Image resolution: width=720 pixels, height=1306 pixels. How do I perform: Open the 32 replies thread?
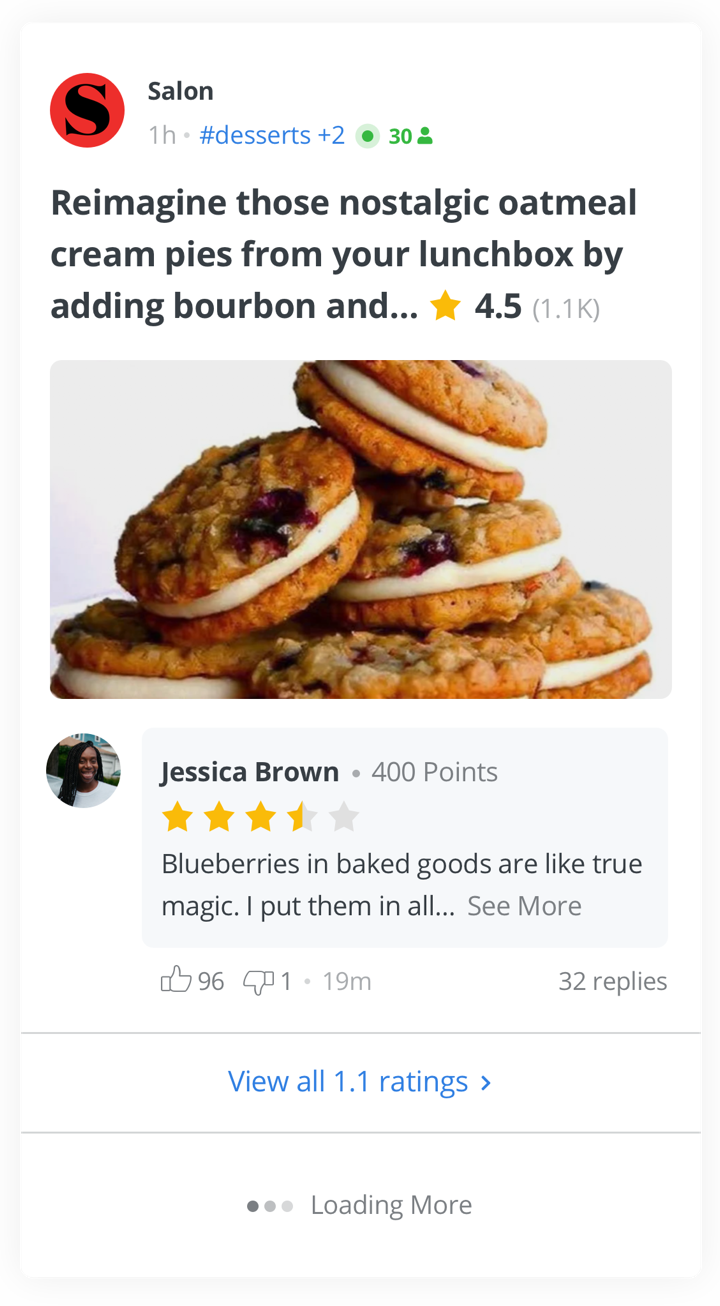tap(612, 981)
